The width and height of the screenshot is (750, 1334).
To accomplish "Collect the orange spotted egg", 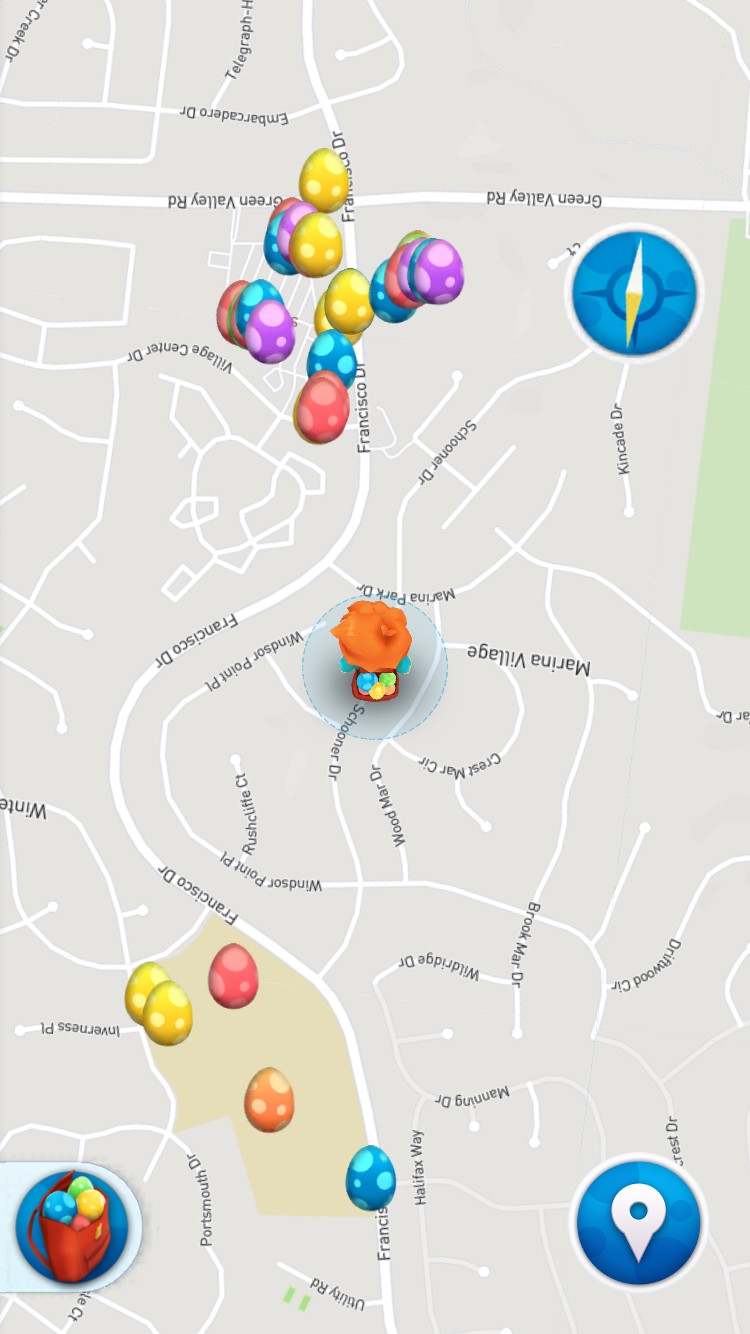I will click(269, 1099).
